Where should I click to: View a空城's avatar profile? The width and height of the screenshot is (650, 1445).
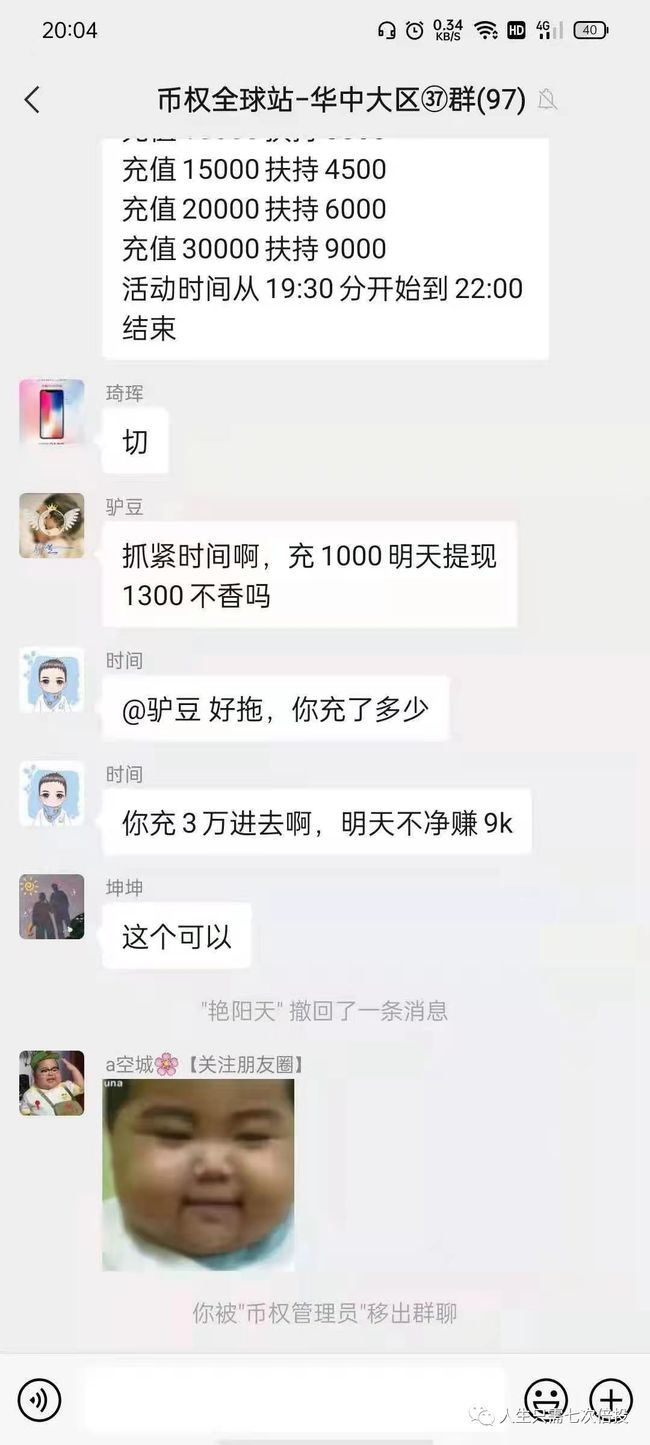[52, 1083]
